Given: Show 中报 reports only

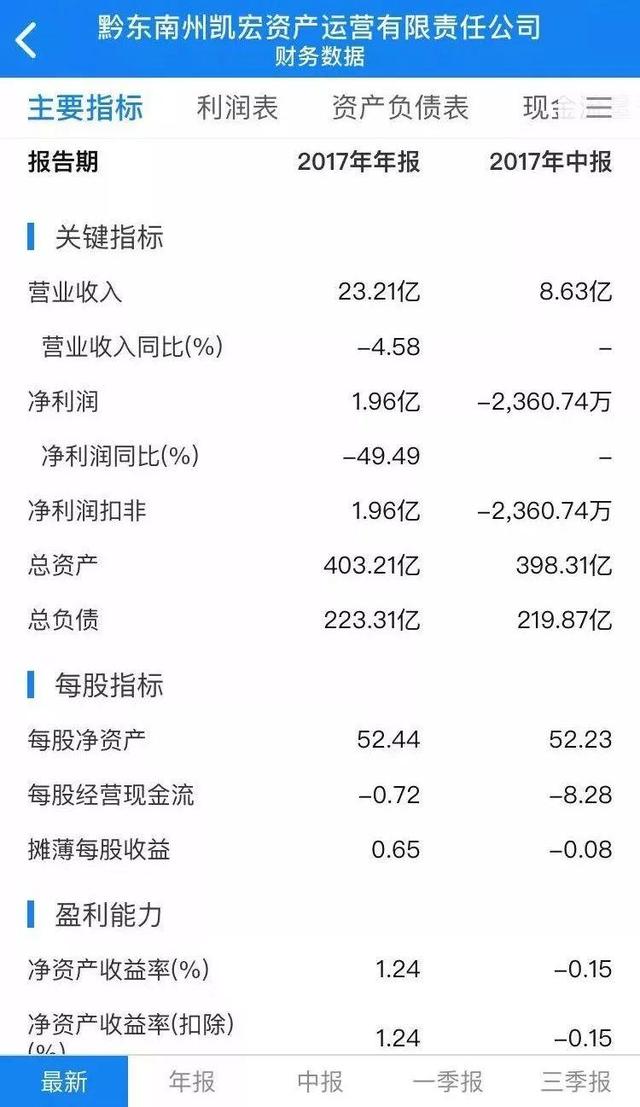Looking at the screenshot, I should point(320,1081).
